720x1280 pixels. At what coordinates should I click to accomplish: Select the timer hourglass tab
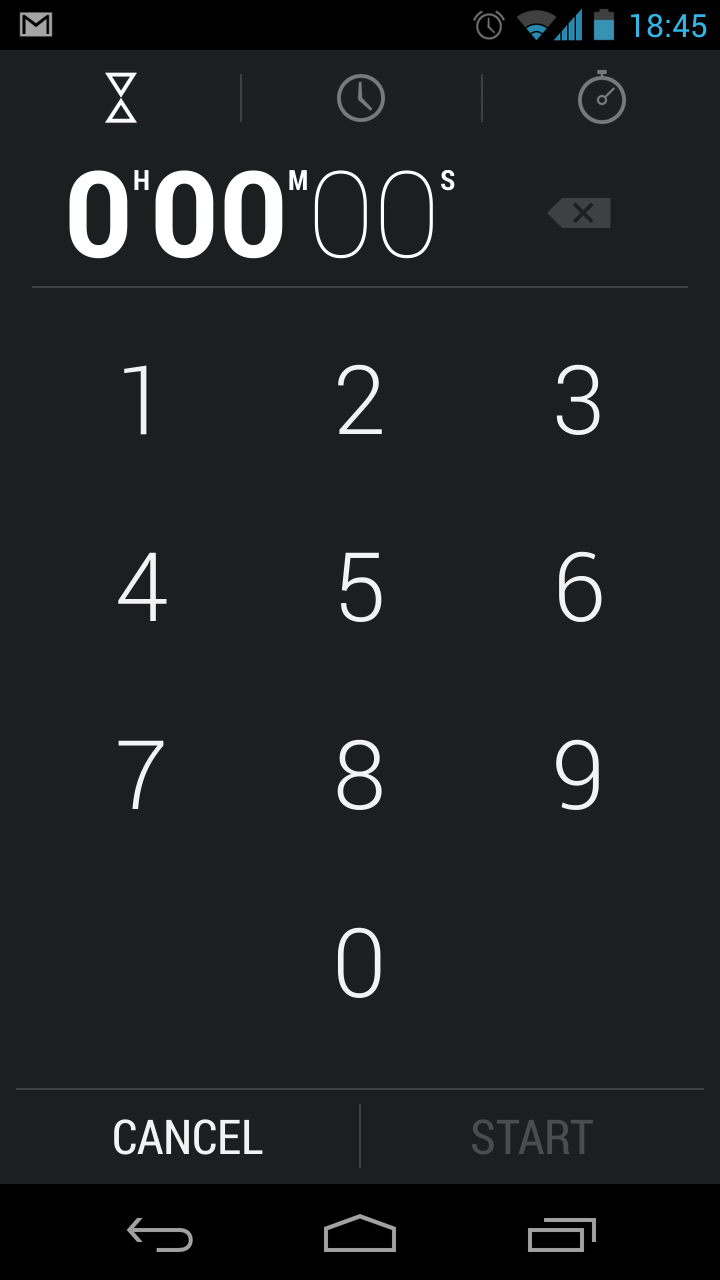point(121,98)
